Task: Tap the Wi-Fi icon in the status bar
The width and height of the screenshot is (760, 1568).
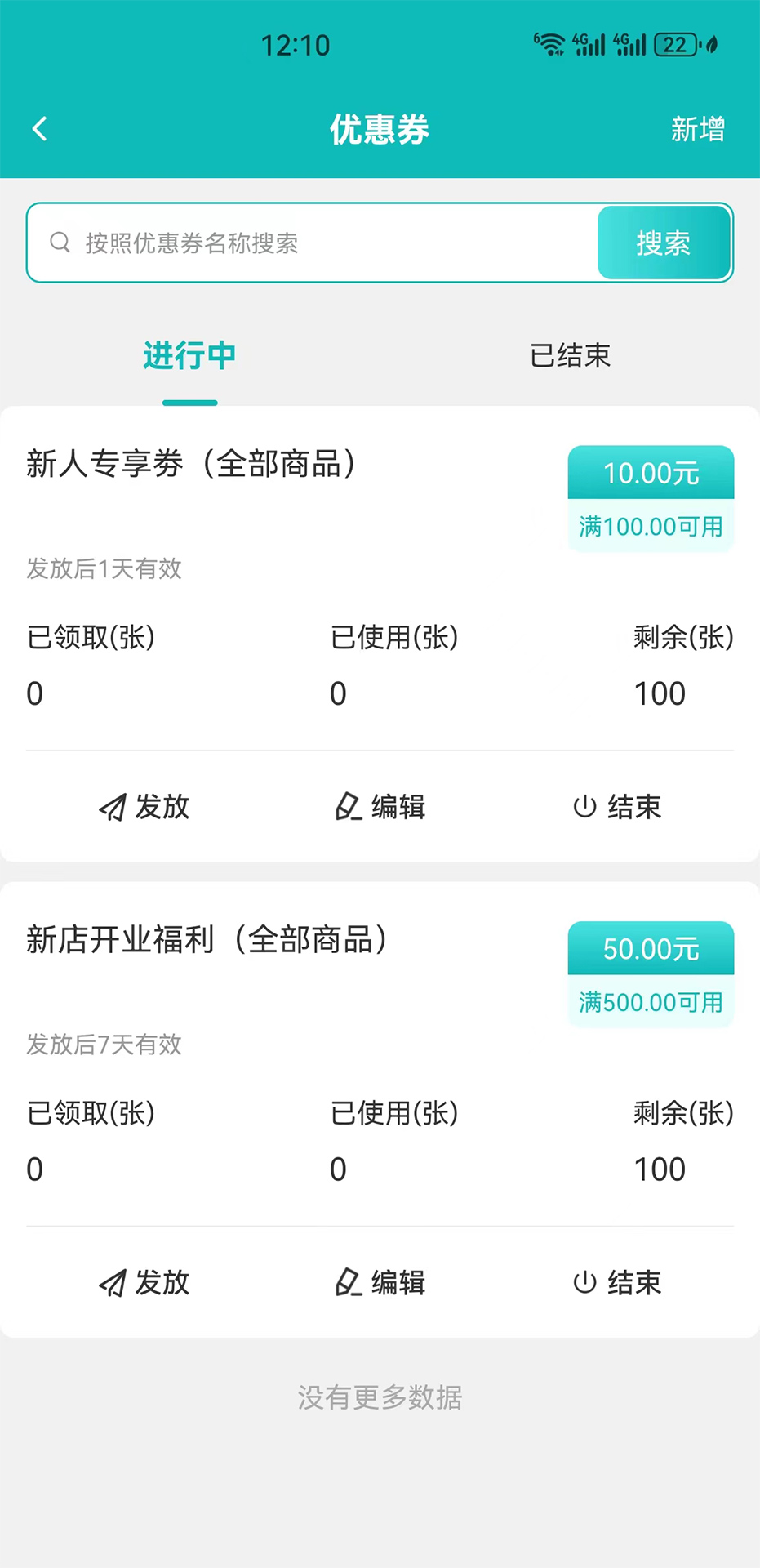Action: point(551,45)
